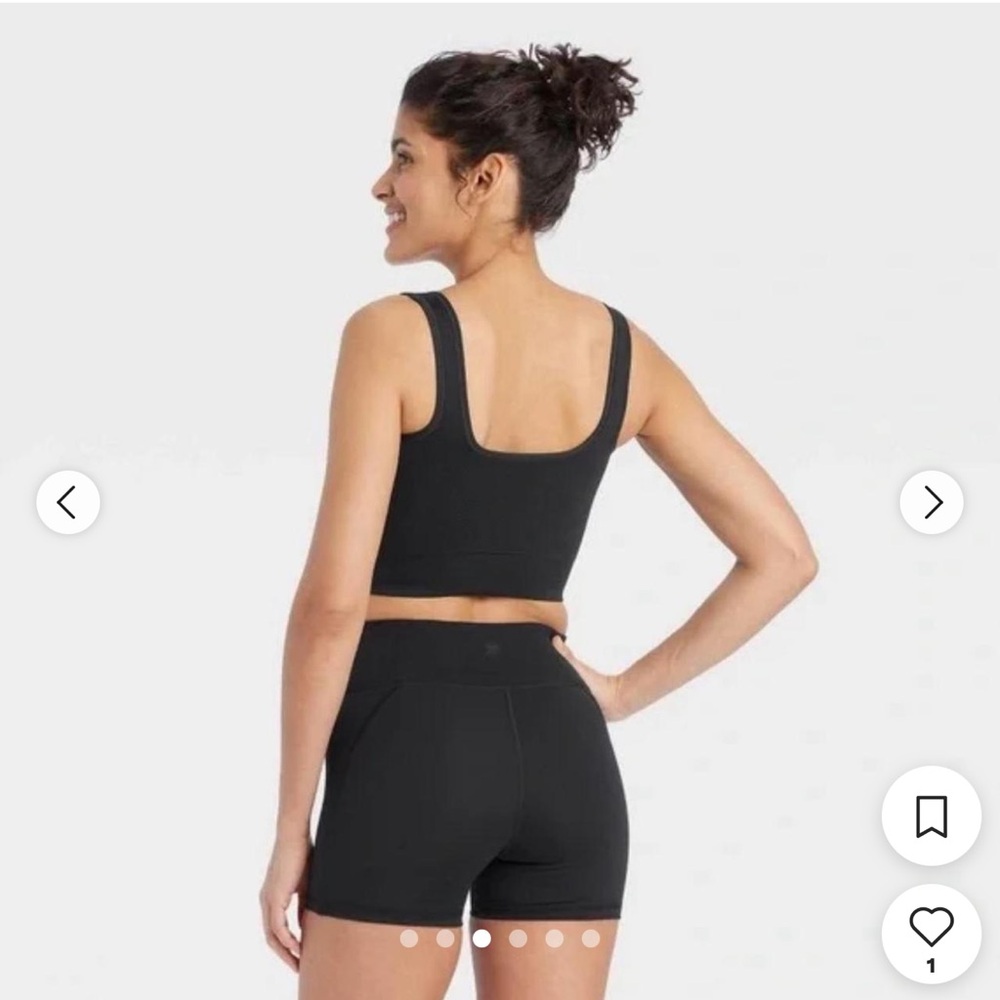The height and width of the screenshot is (1000, 1000).
Task: Open the product photo full screen
Action: point(500,450)
